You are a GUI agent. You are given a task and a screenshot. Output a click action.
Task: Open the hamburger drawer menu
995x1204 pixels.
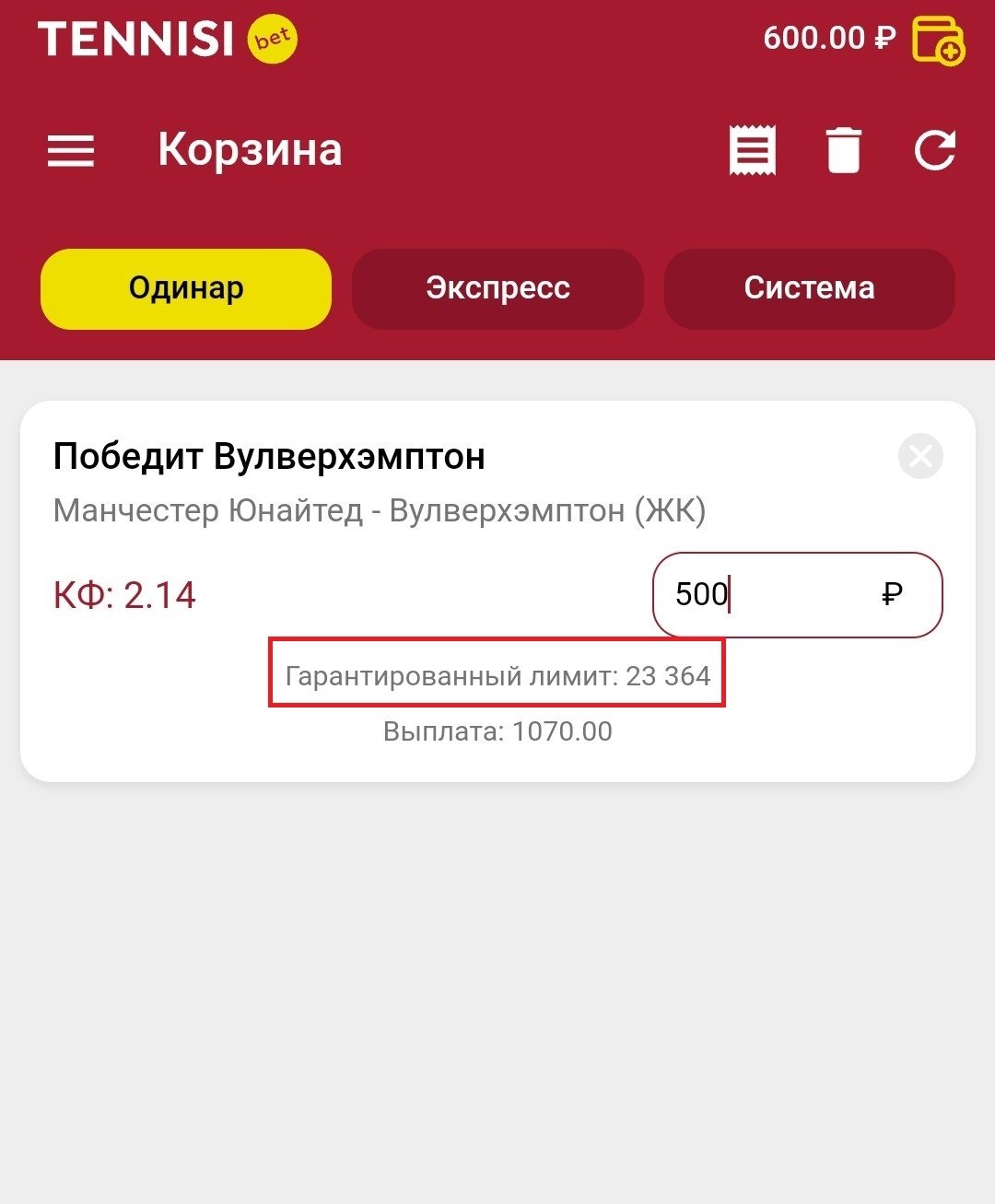click(x=71, y=151)
